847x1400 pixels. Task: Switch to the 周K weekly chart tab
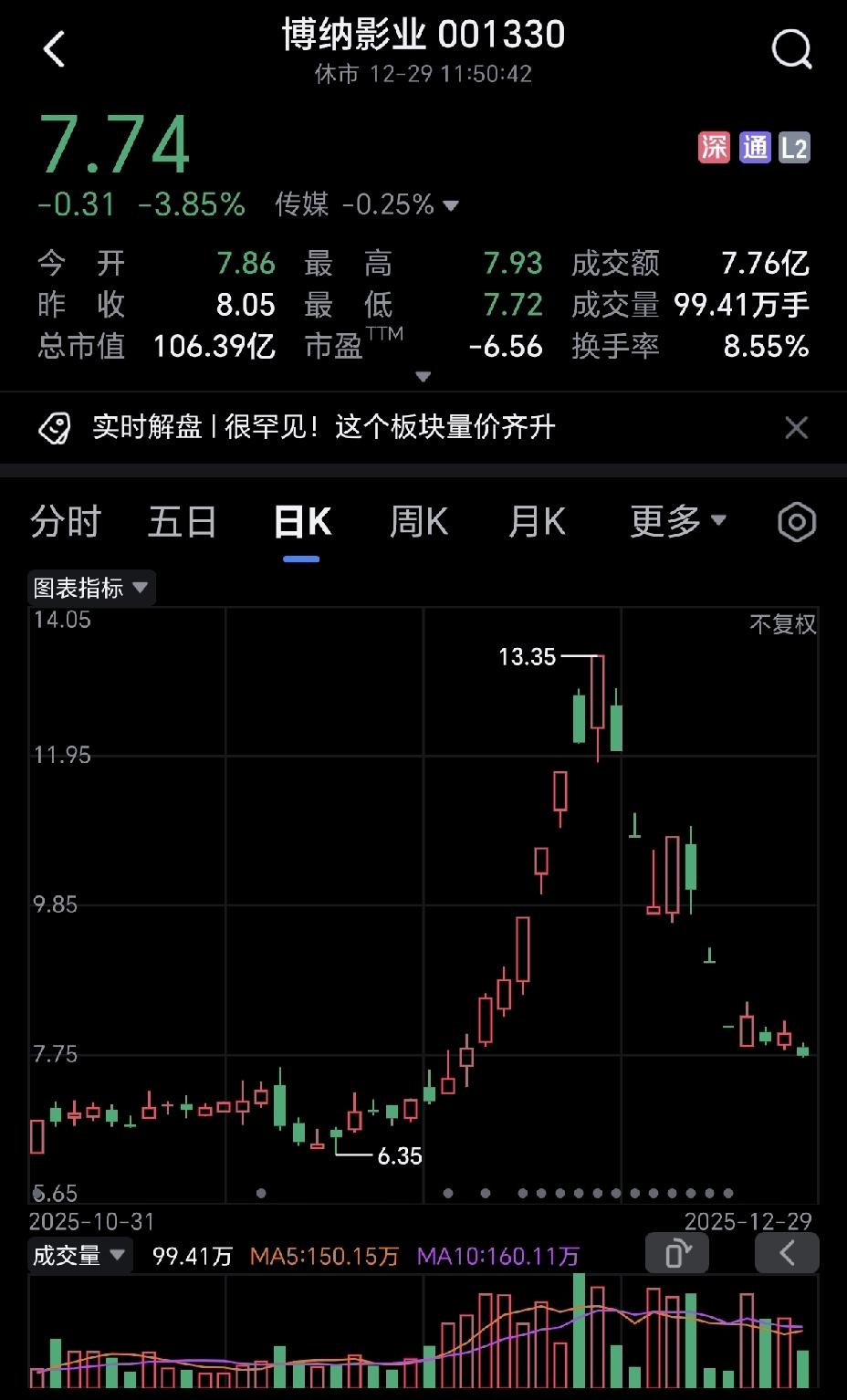coord(418,521)
